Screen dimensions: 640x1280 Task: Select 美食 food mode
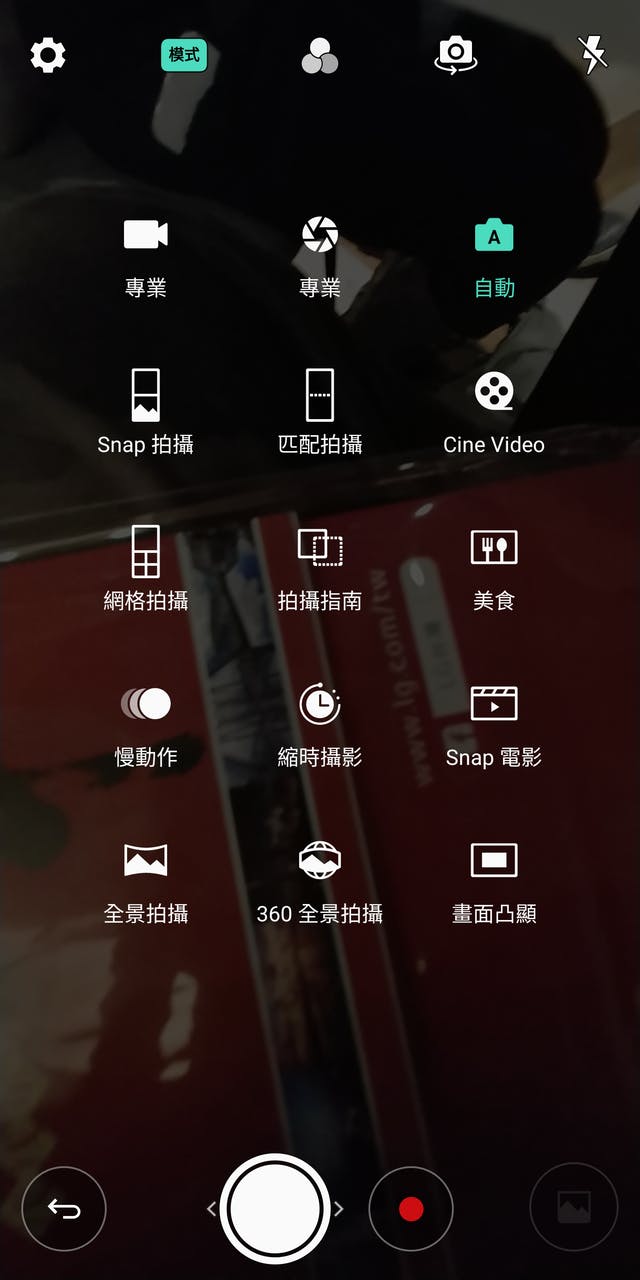tap(494, 568)
